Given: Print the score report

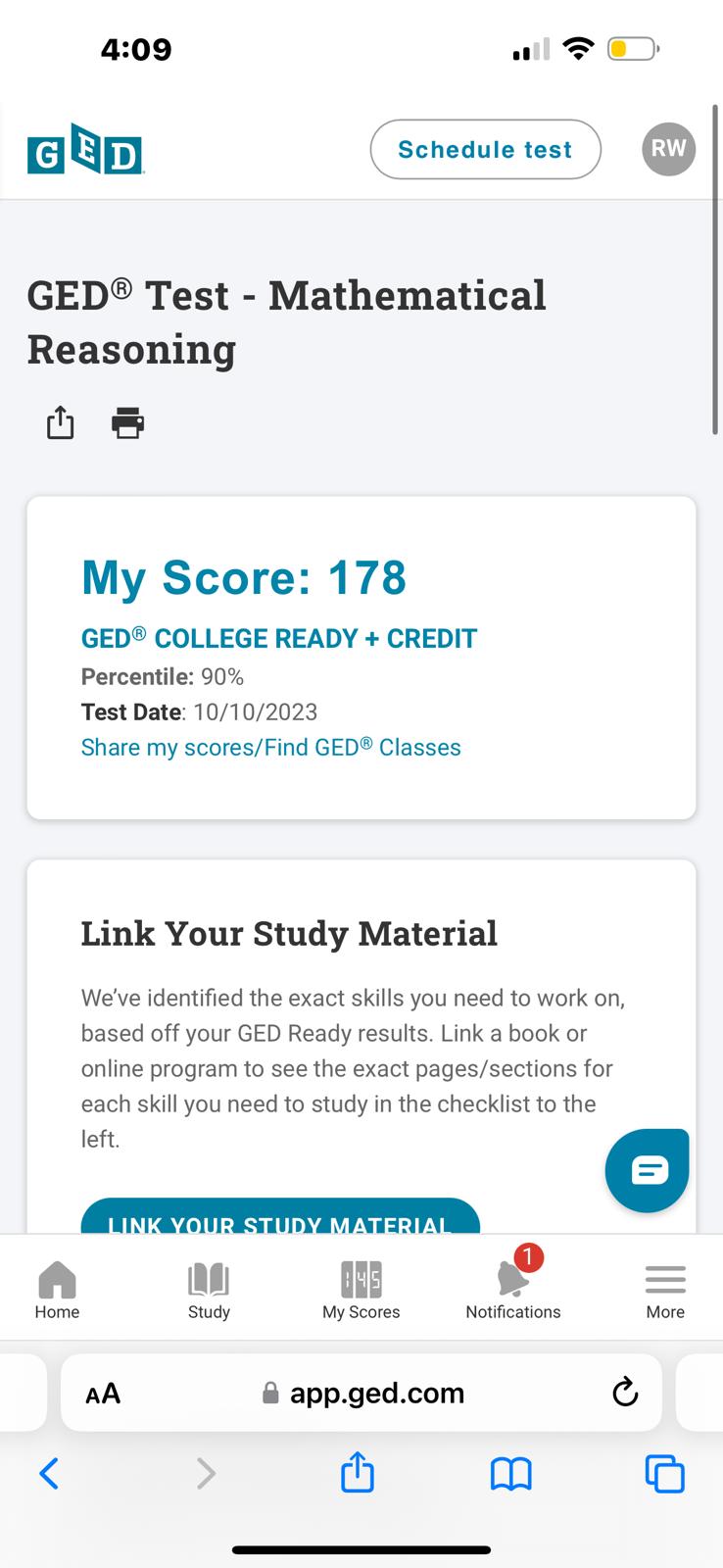Looking at the screenshot, I should pos(127,422).
